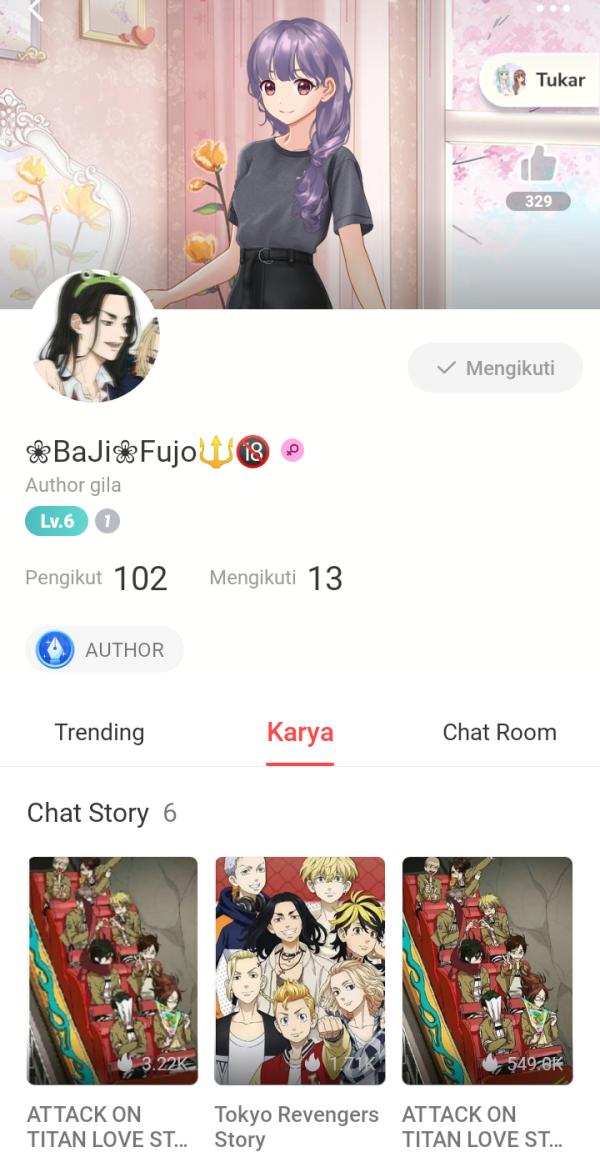Screen dimensions: 600x1172
Task: Go back using the top-left arrow
Action: [x=36, y=10]
